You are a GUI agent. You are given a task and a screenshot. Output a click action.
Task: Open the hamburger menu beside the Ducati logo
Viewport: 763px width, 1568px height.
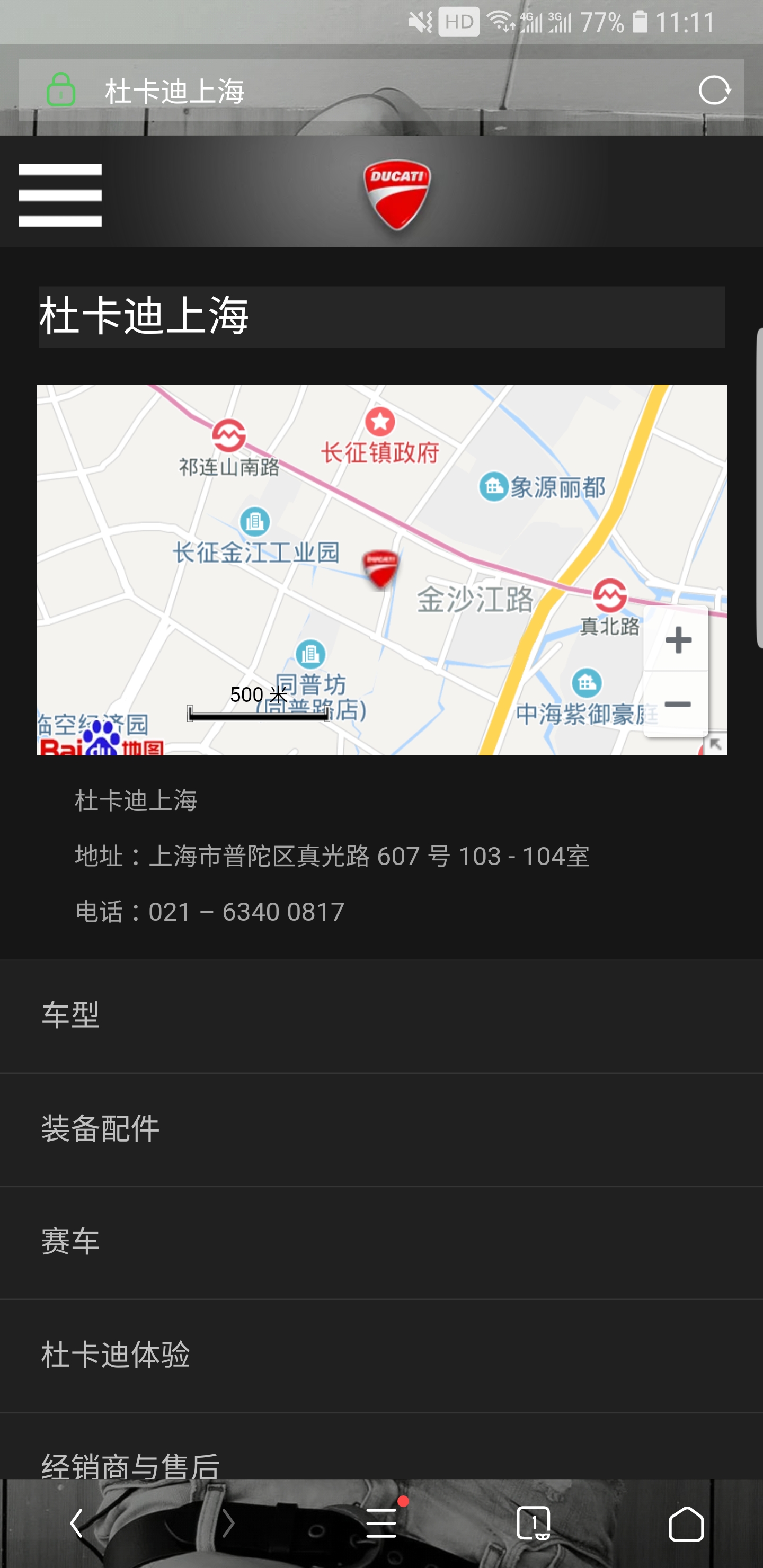tap(60, 195)
